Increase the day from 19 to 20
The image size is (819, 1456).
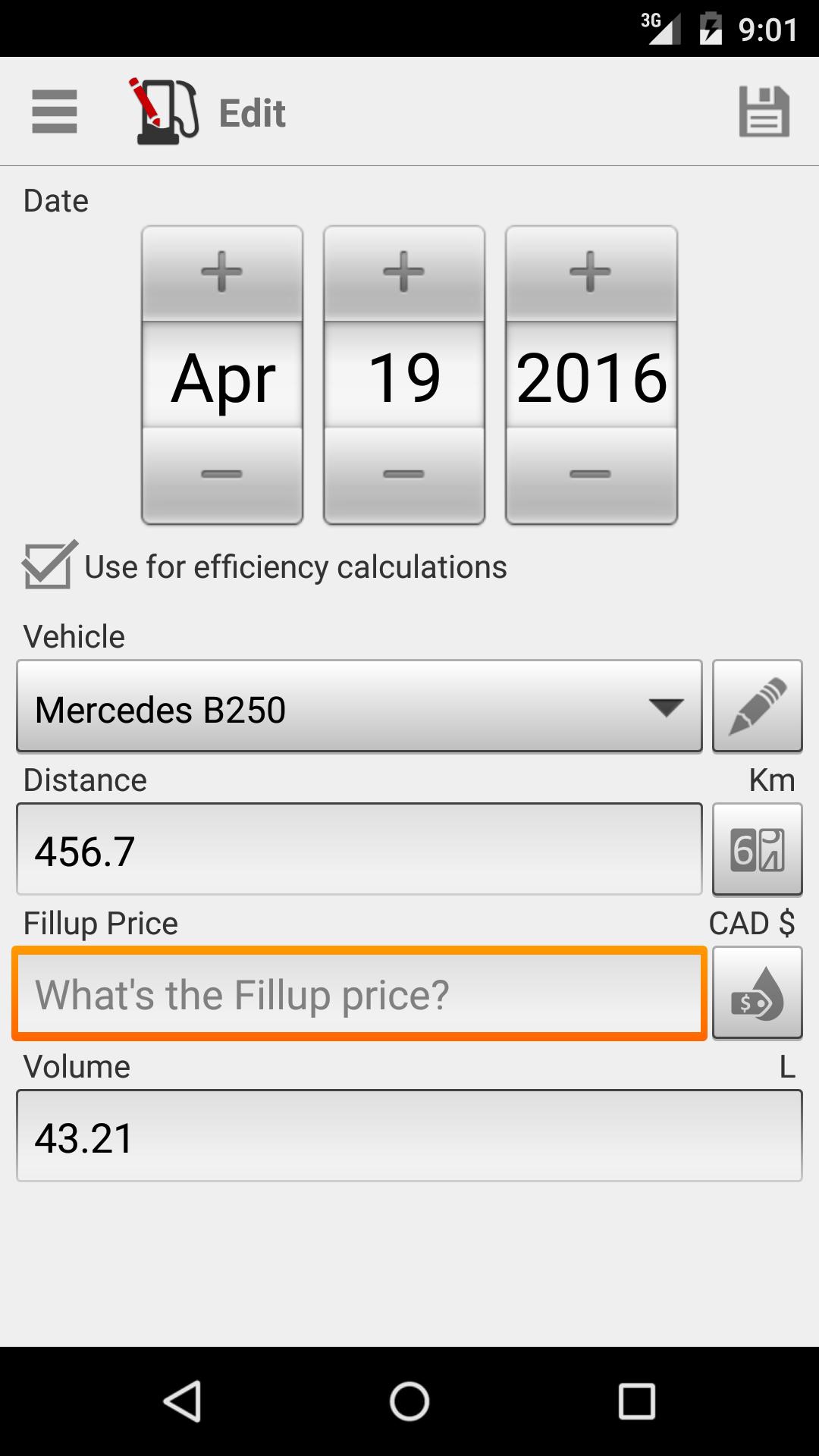tap(403, 273)
